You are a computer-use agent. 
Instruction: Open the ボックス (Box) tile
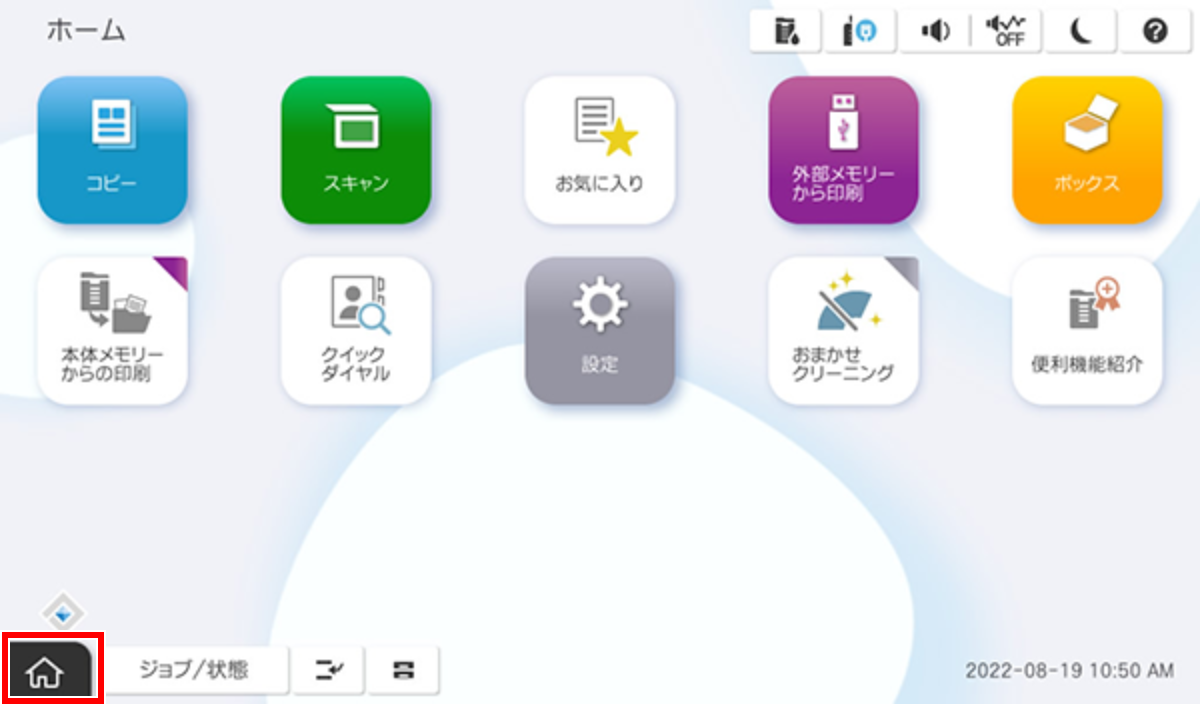pyautogui.click(x=1087, y=150)
